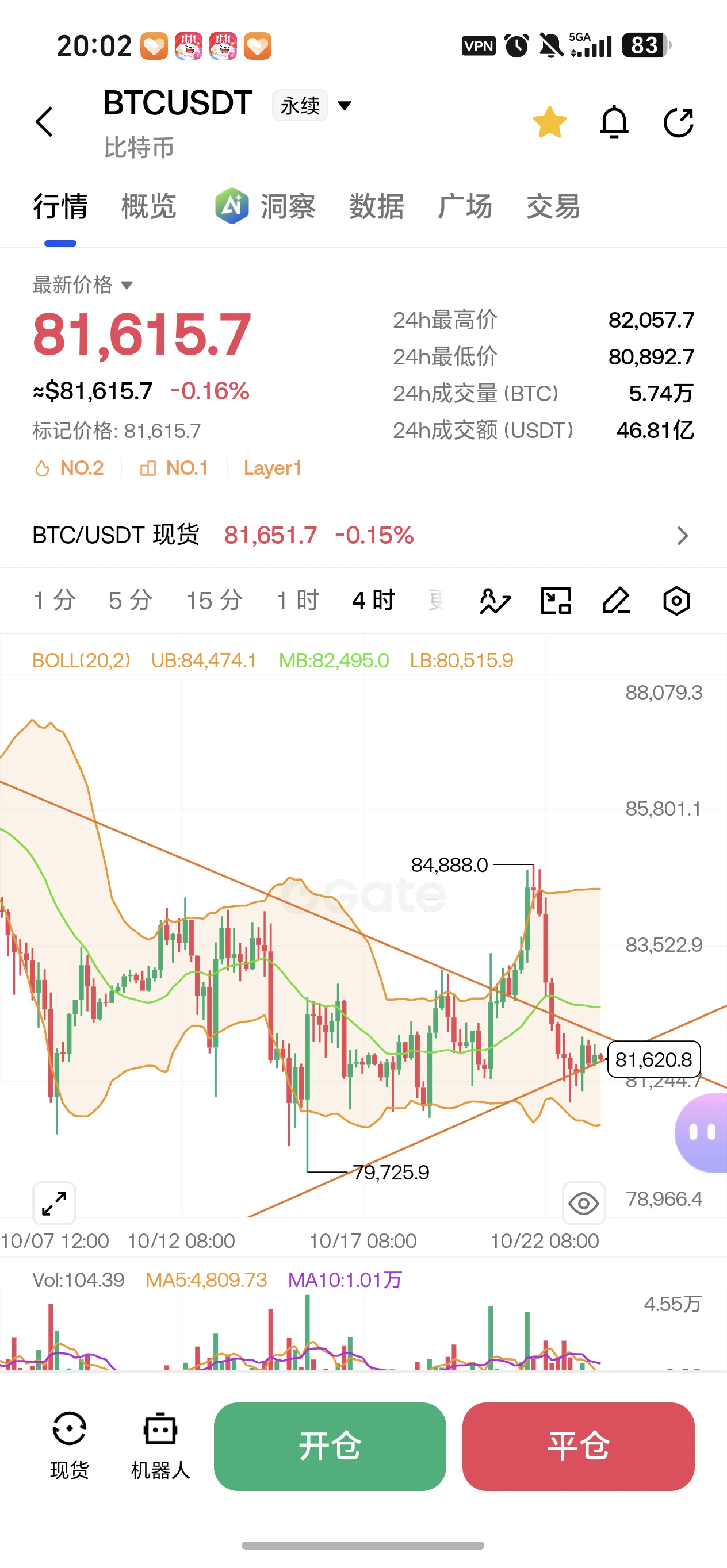Select the 1 时 chart interval
The image size is (727, 1568).
click(x=298, y=600)
